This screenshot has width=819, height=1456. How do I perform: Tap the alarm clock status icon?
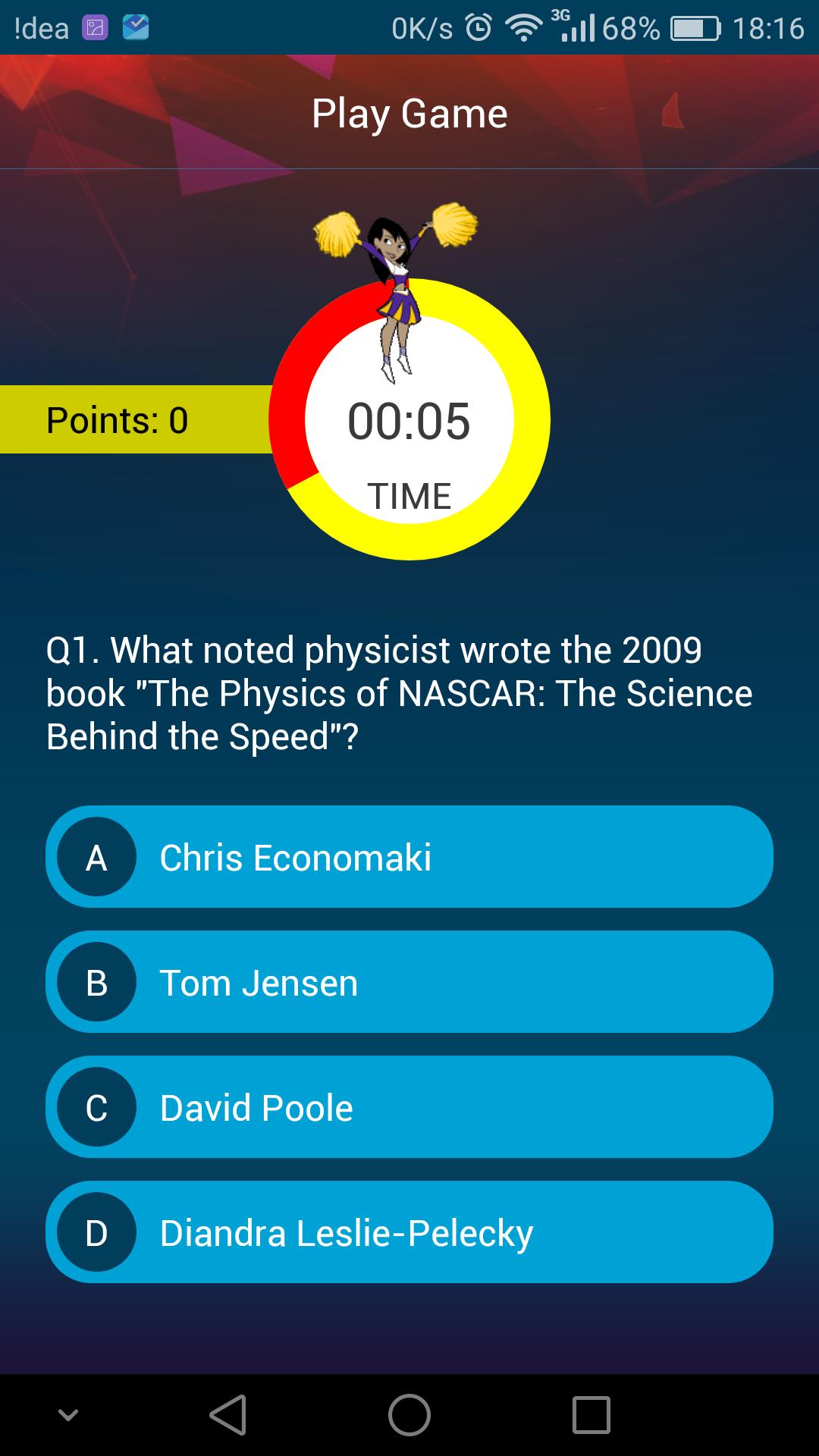478,27
